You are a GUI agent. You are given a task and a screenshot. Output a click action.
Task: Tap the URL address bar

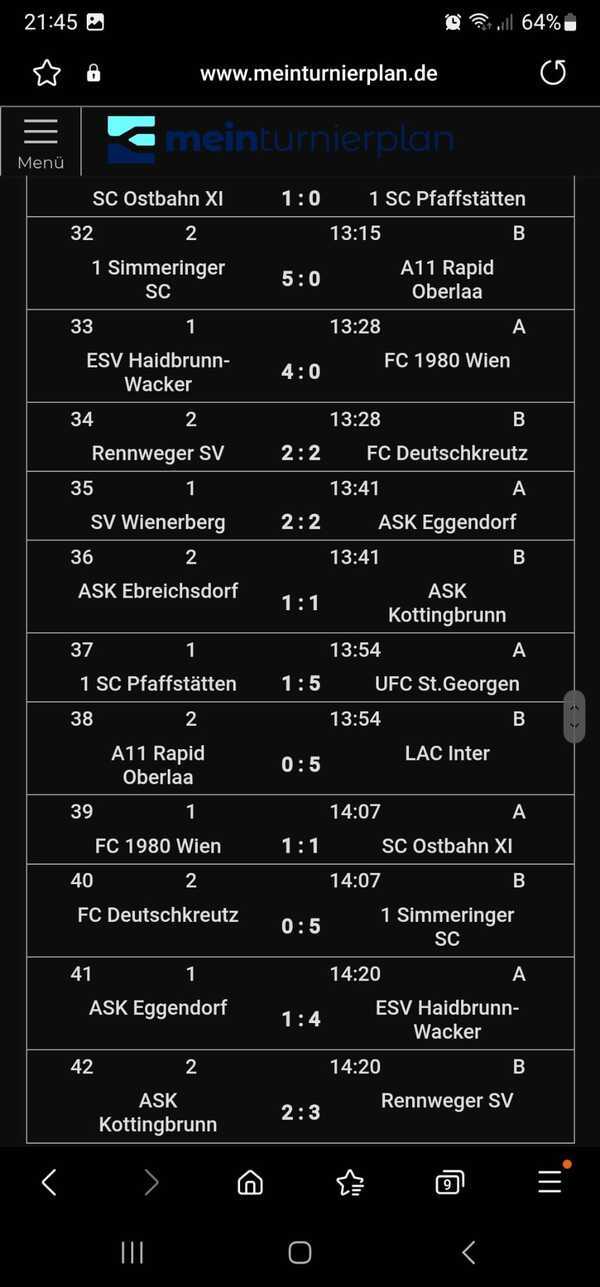(318, 73)
